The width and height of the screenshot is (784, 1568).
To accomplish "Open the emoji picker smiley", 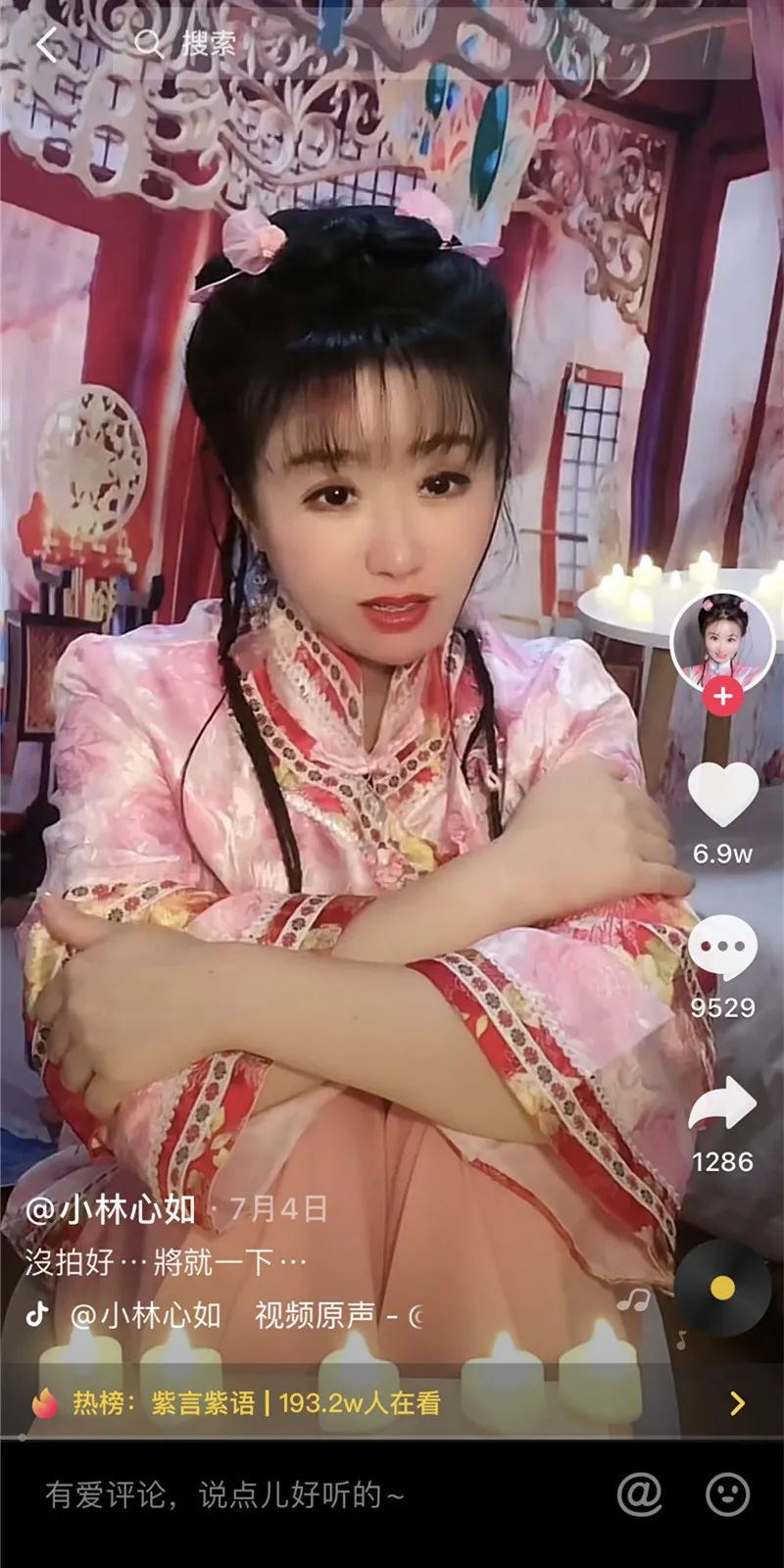I will pyautogui.click(x=727, y=1495).
